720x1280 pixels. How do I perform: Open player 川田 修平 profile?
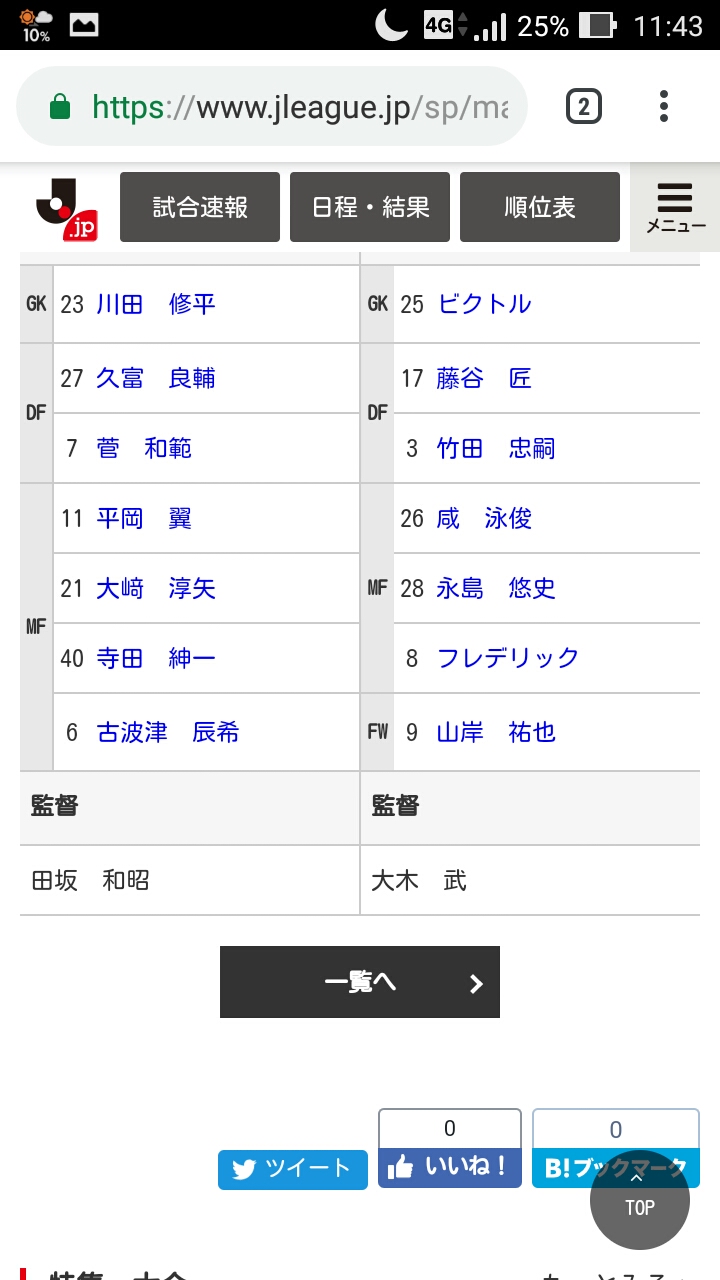[x=156, y=304]
